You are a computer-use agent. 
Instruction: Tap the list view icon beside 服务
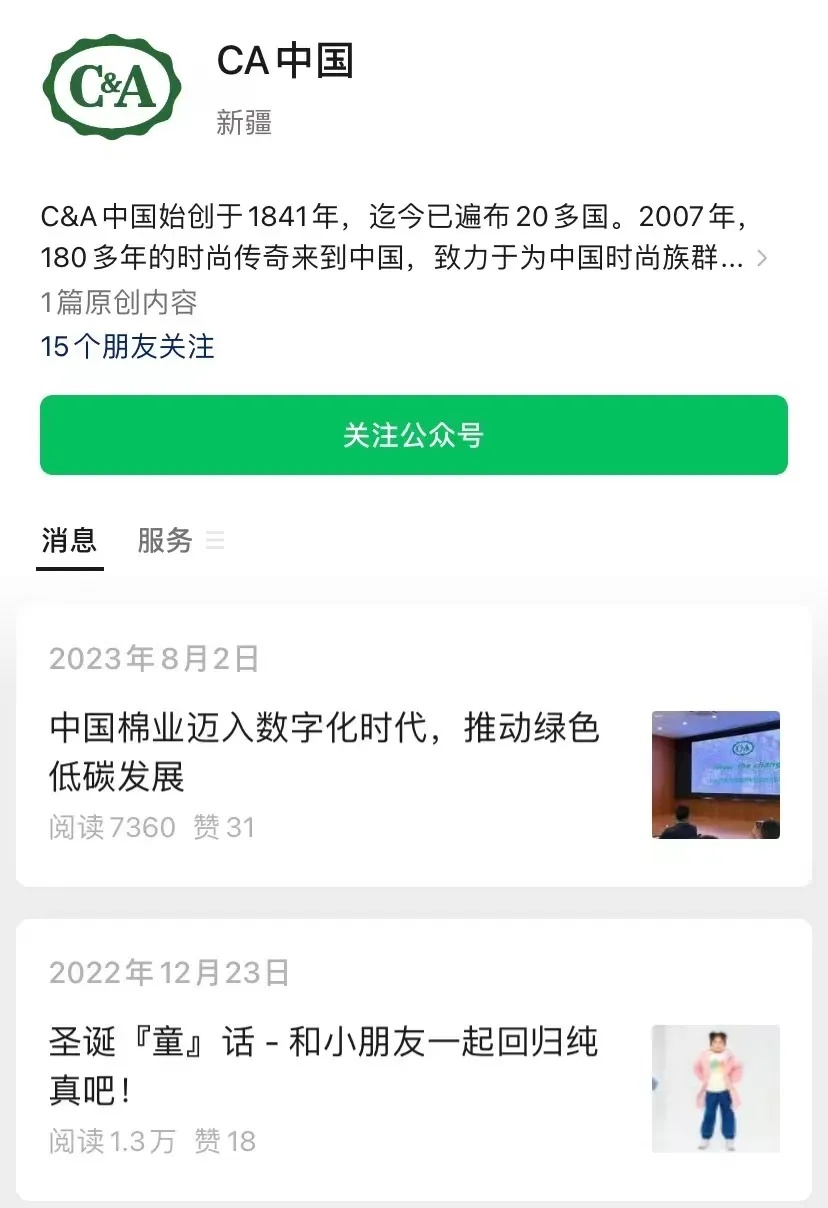pos(215,541)
